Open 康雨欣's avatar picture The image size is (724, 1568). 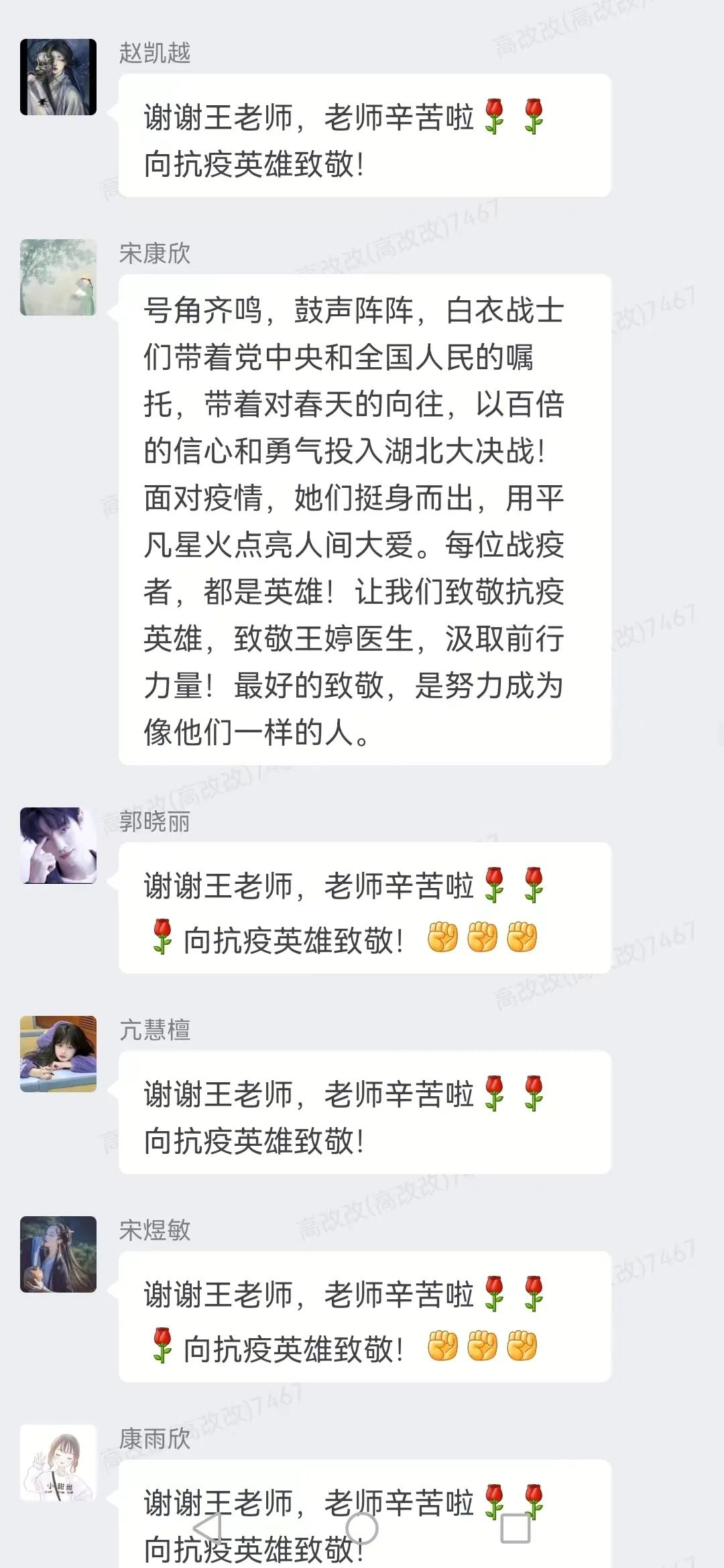point(58,1463)
